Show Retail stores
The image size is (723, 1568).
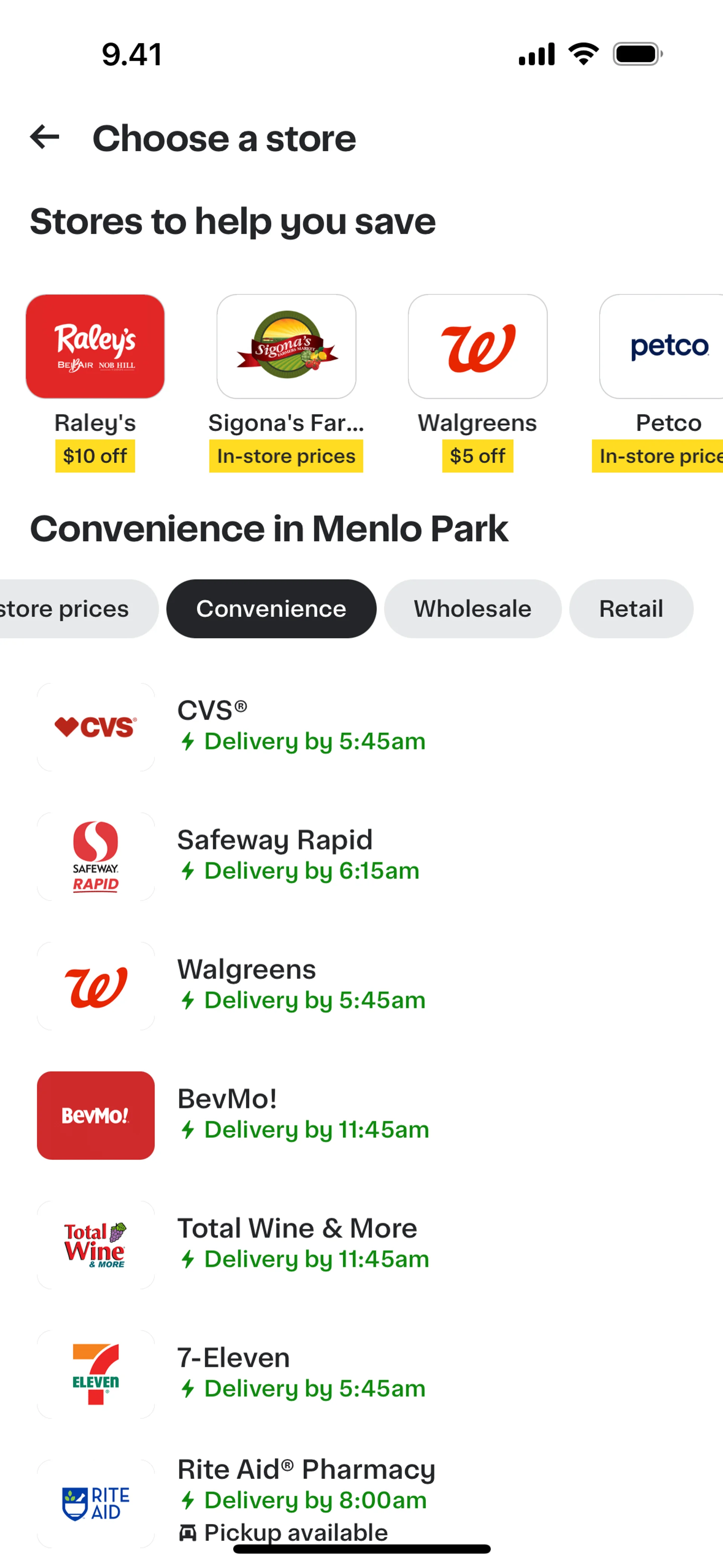click(x=630, y=609)
